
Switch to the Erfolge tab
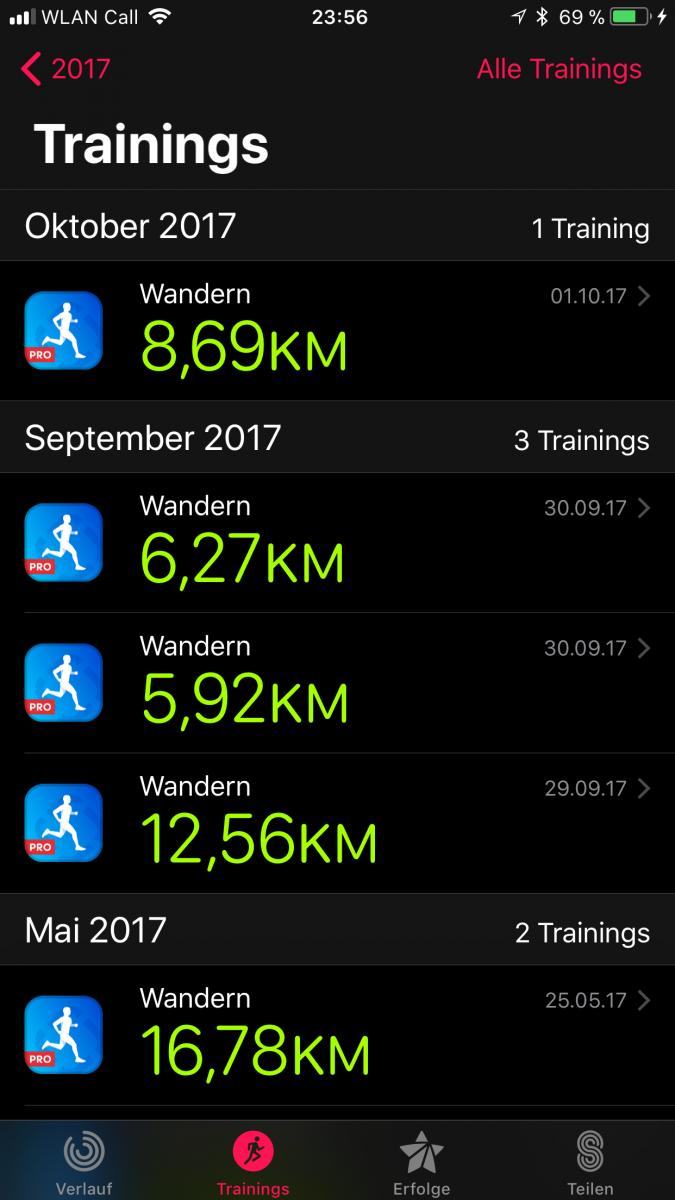(x=421, y=1162)
